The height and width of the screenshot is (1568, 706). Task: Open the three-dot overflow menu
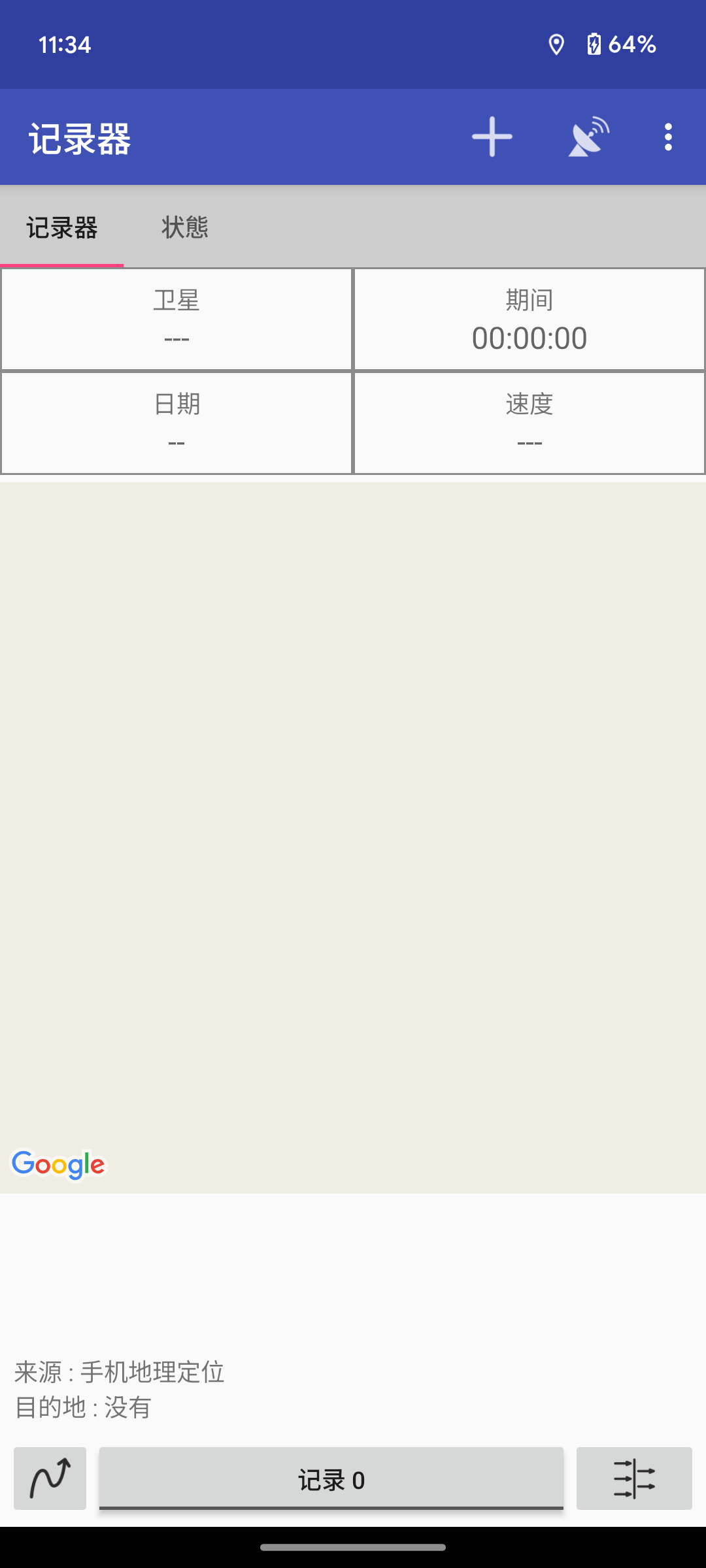(668, 137)
